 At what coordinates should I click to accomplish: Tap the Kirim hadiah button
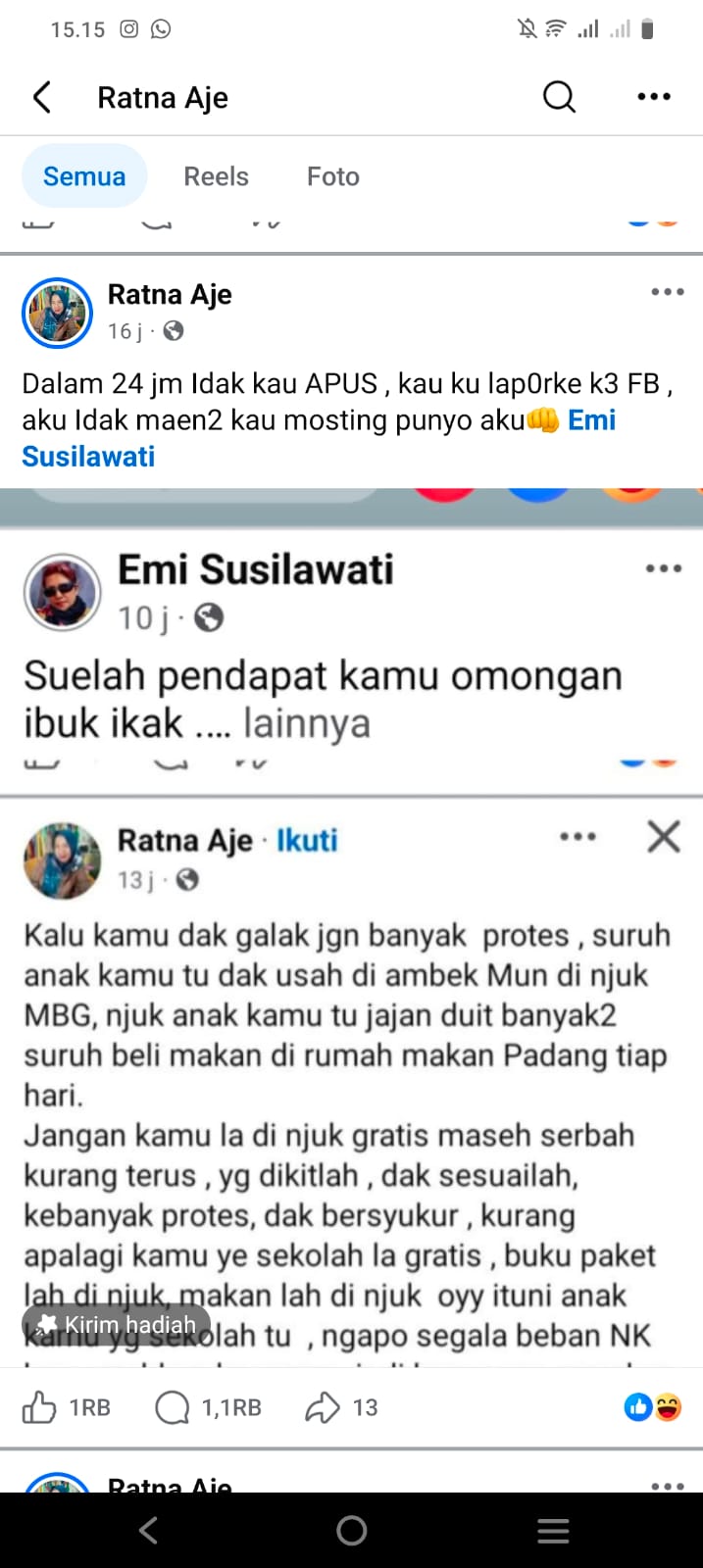click(117, 1325)
